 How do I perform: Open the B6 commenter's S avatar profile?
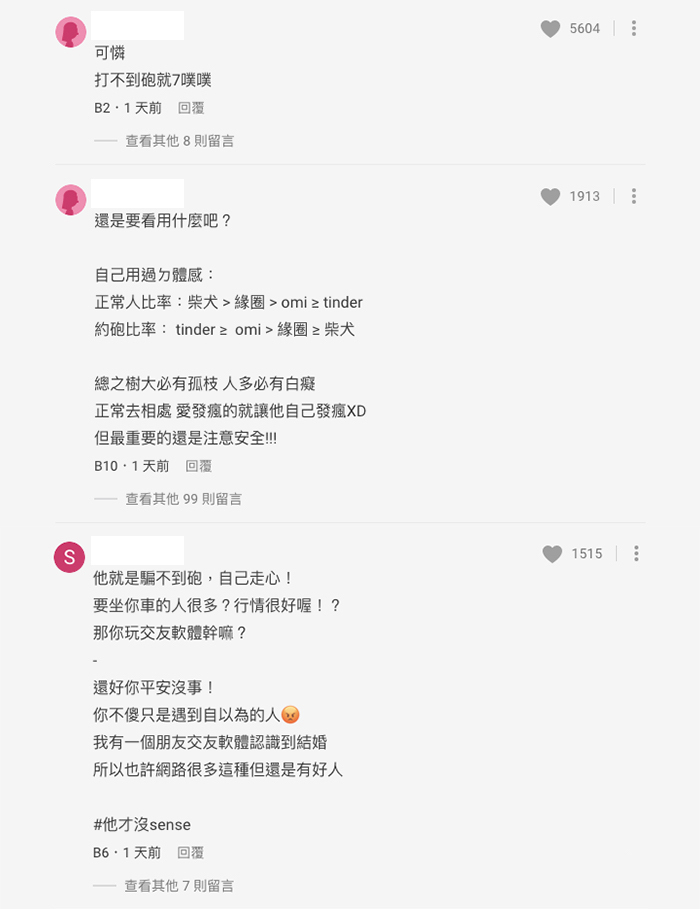pos(69,558)
